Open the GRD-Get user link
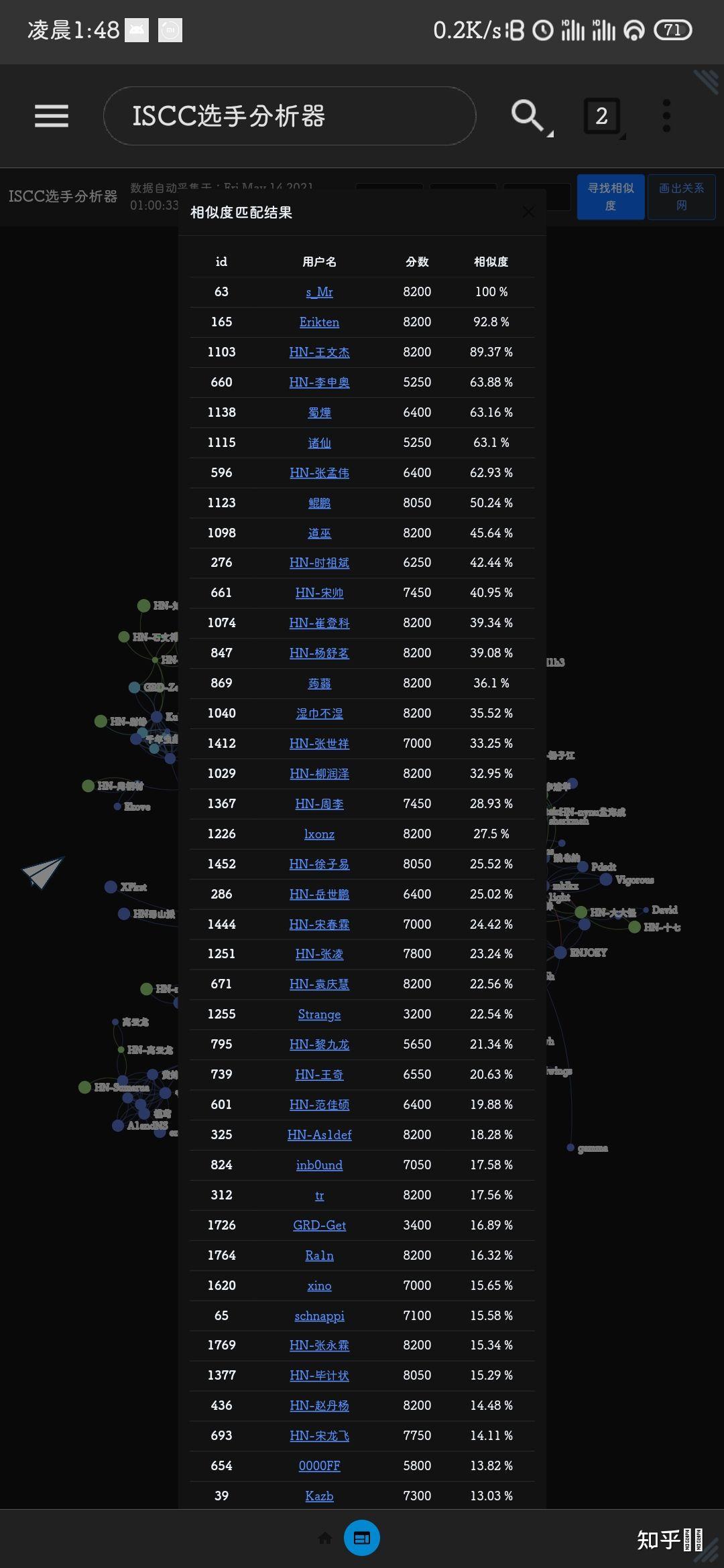This screenshot has width=724, height=1568. [x=320, y=1225]
